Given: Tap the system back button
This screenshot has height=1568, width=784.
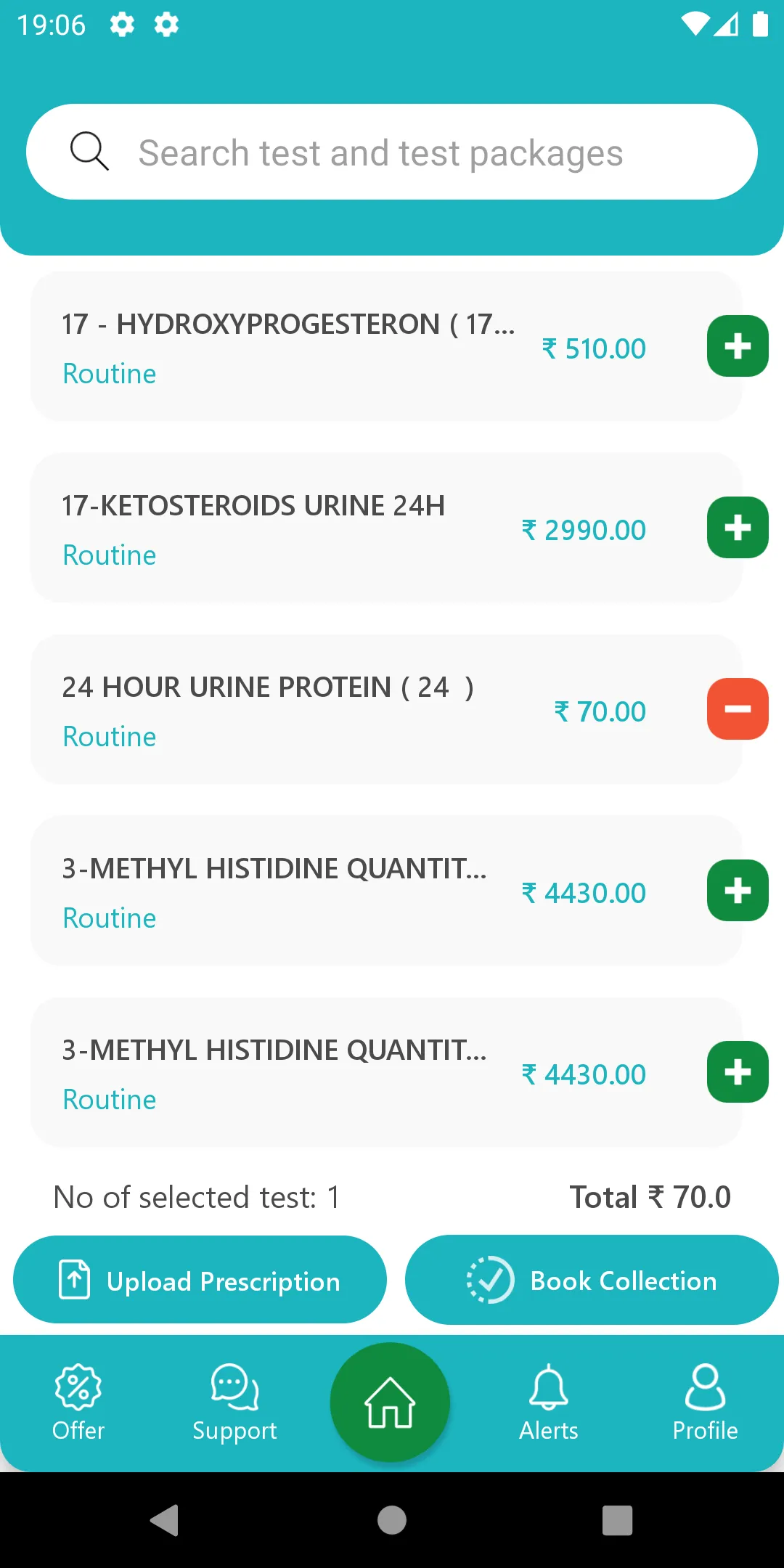Looking at the screenshot, I should 165,1520.
